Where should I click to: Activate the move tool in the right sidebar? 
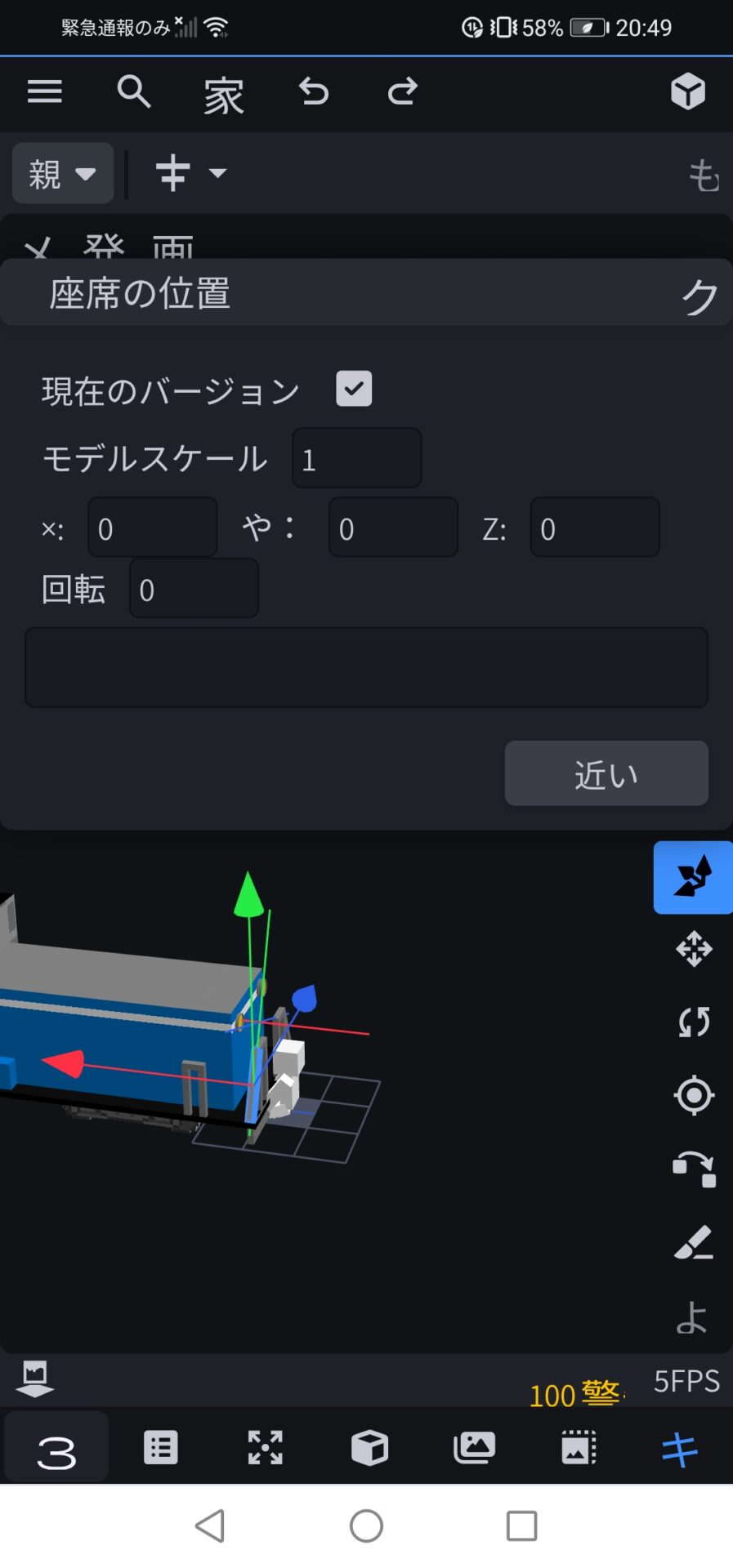point(693,950)
